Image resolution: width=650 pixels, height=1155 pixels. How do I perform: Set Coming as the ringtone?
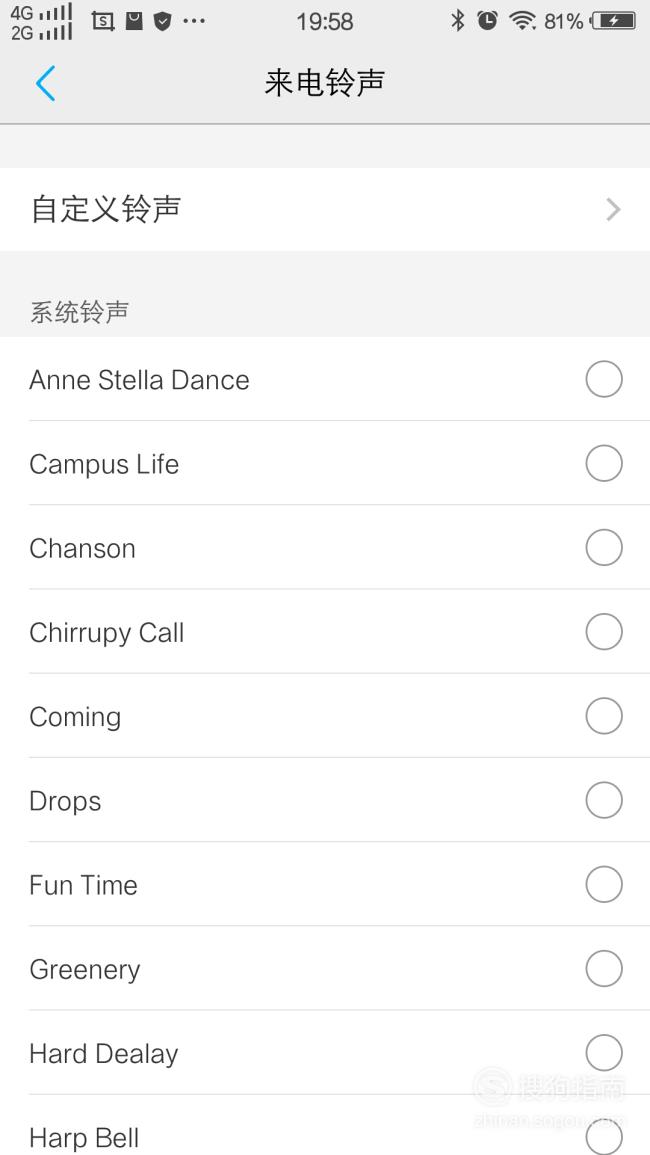pos(325,716)
